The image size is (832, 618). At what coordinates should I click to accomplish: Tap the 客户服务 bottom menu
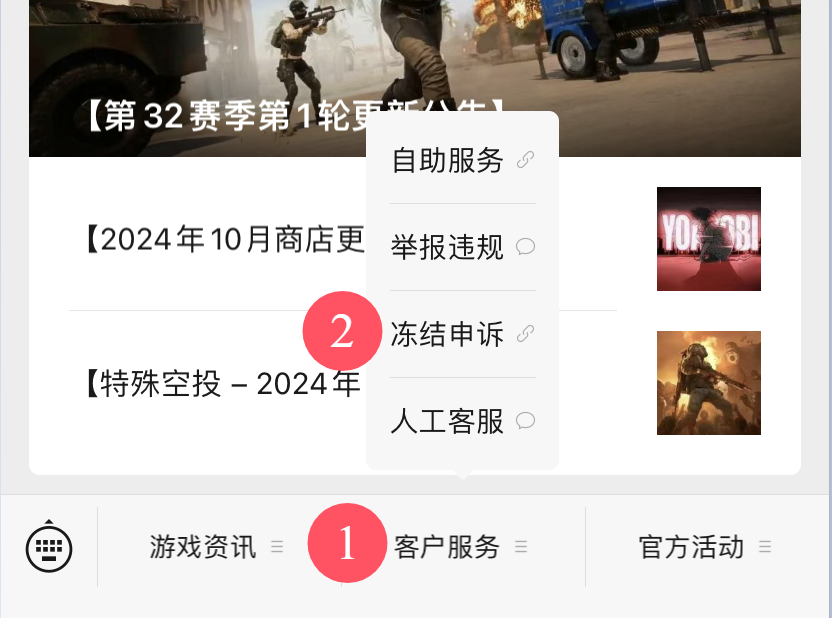[x=460, y=547]
